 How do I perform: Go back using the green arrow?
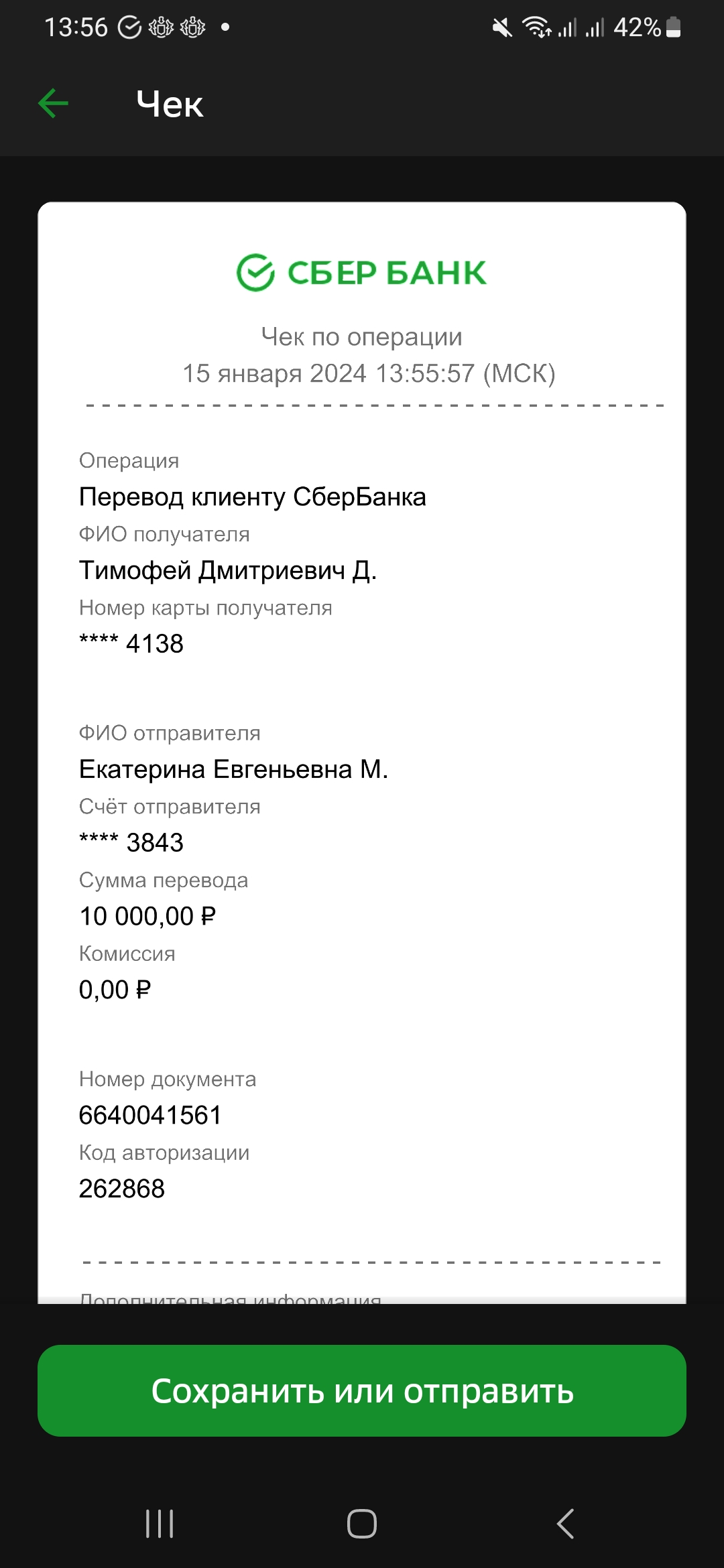(x=54, y=104)
